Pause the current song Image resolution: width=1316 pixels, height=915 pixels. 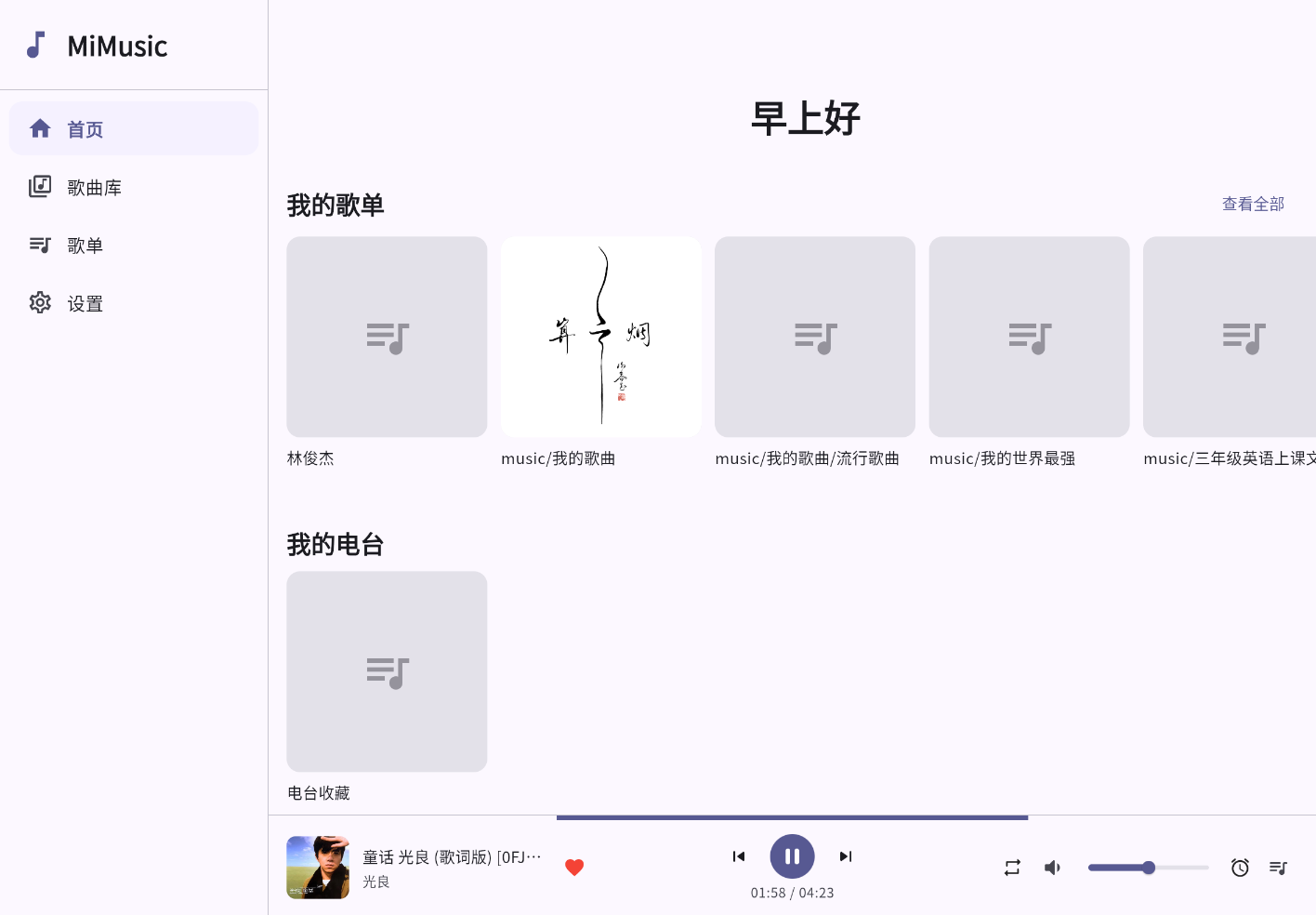tap(792, 856)
